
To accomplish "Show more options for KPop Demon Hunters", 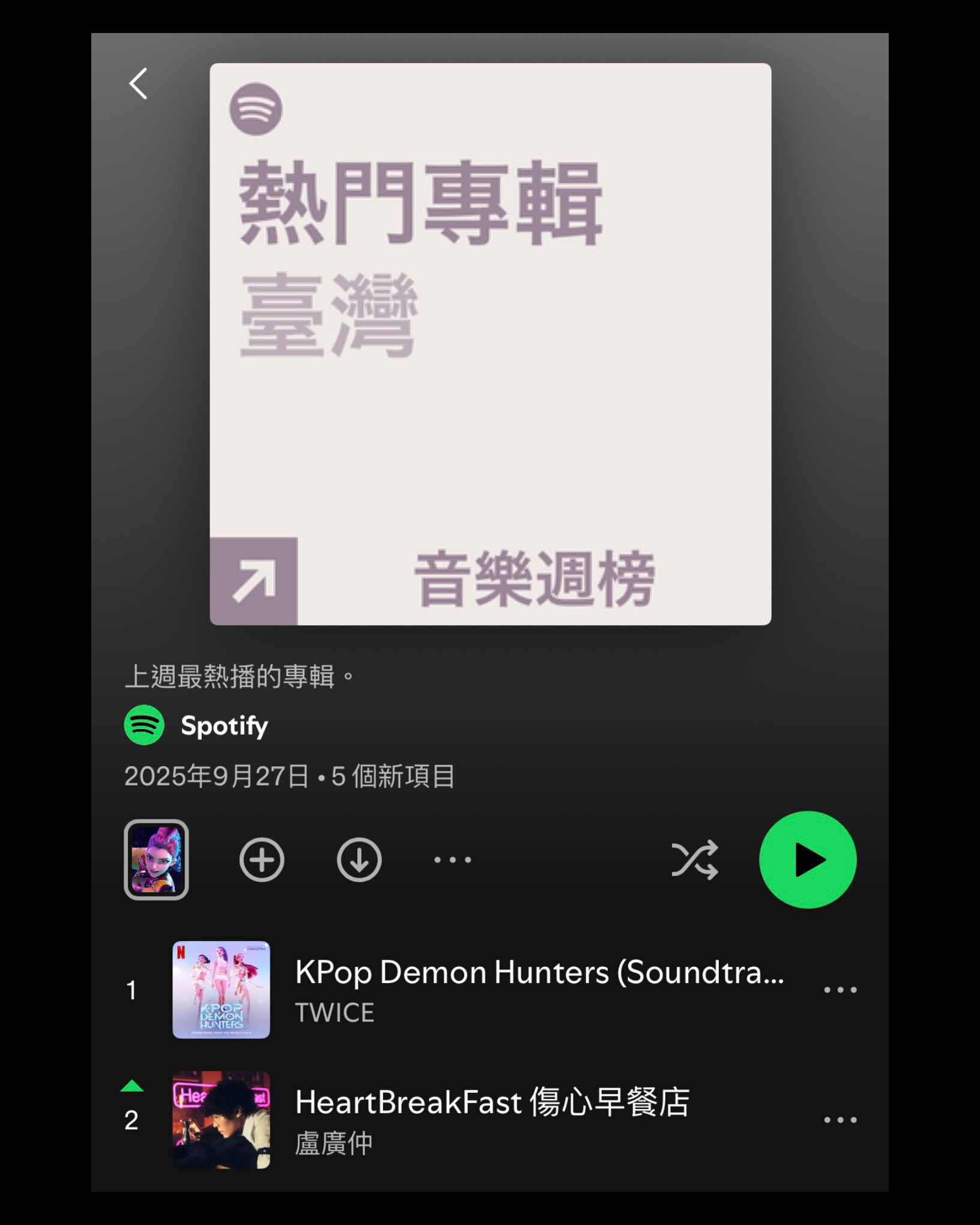I will [840, 990].
